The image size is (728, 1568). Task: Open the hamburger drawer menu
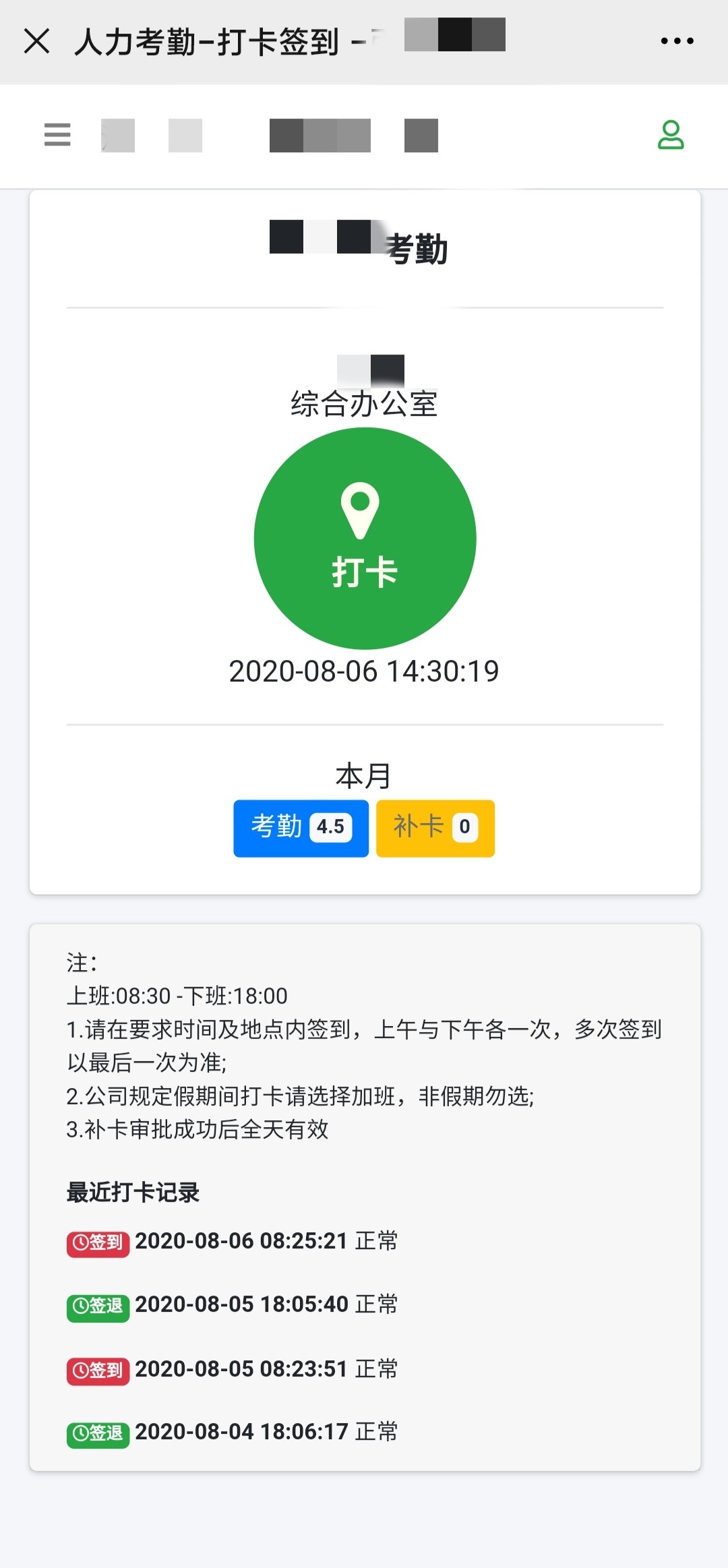pos(57,135)
